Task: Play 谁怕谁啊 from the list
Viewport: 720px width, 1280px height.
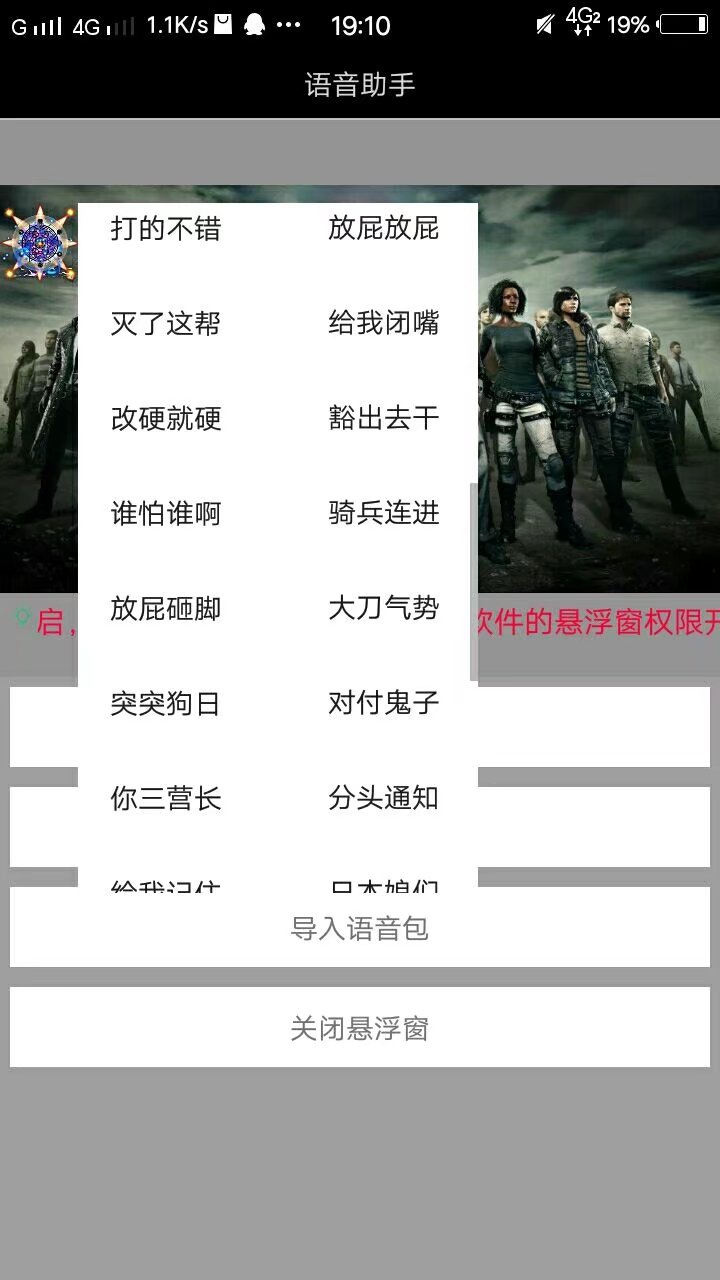Action: [166, 514]
